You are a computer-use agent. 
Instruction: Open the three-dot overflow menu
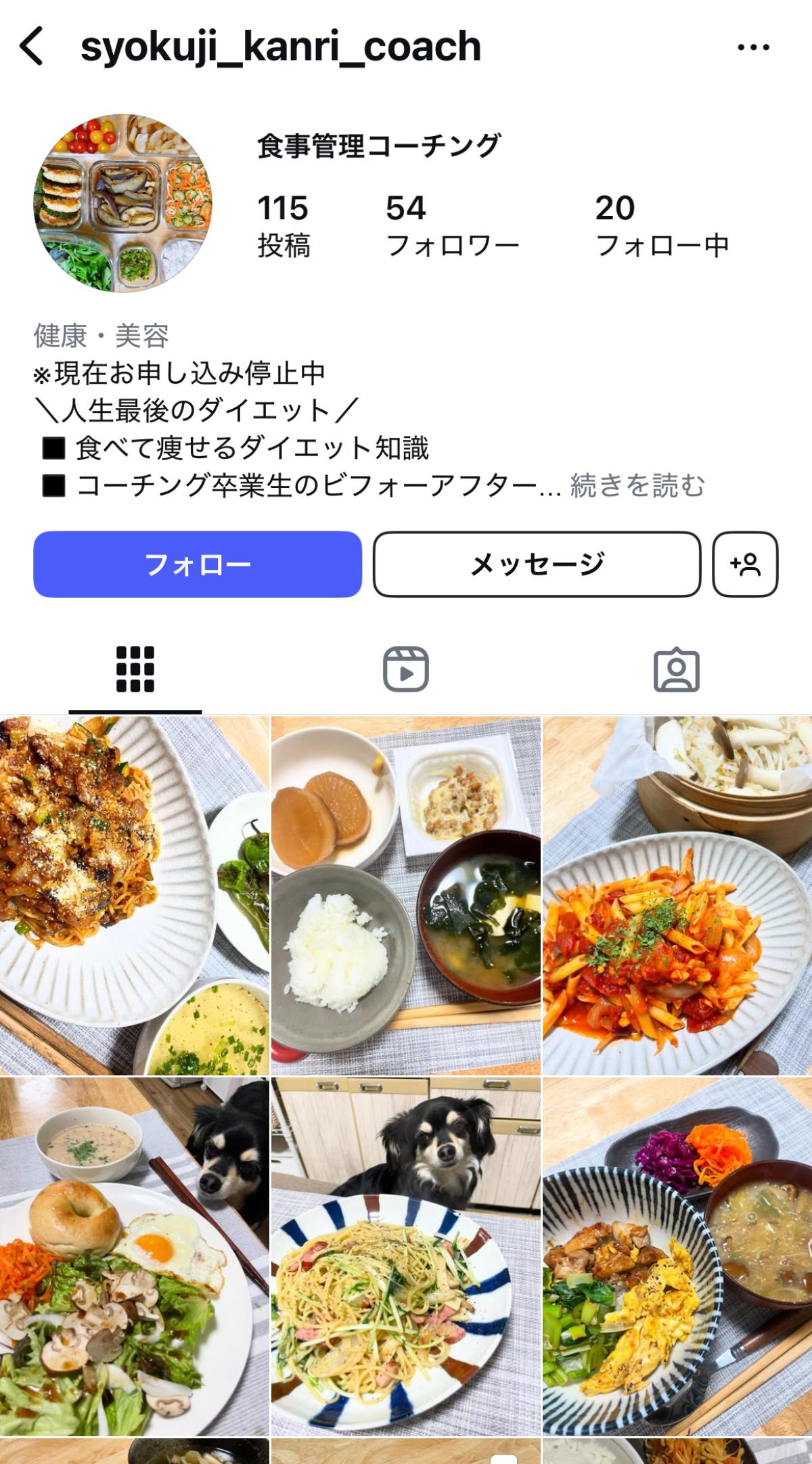[x=752, y=47]
